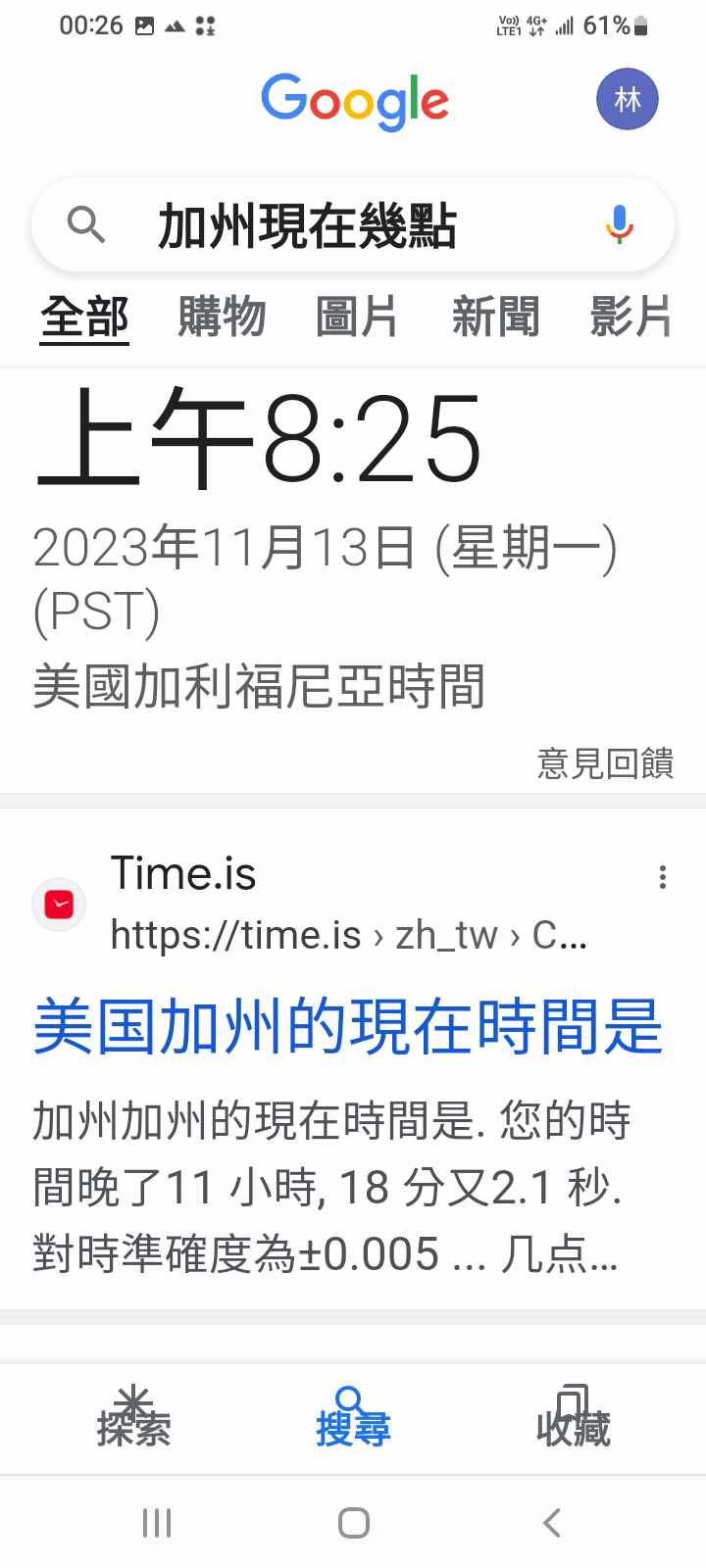The image size is (706, 1568).
Task: Switch to the 圖片 tab
Action: 357,318
